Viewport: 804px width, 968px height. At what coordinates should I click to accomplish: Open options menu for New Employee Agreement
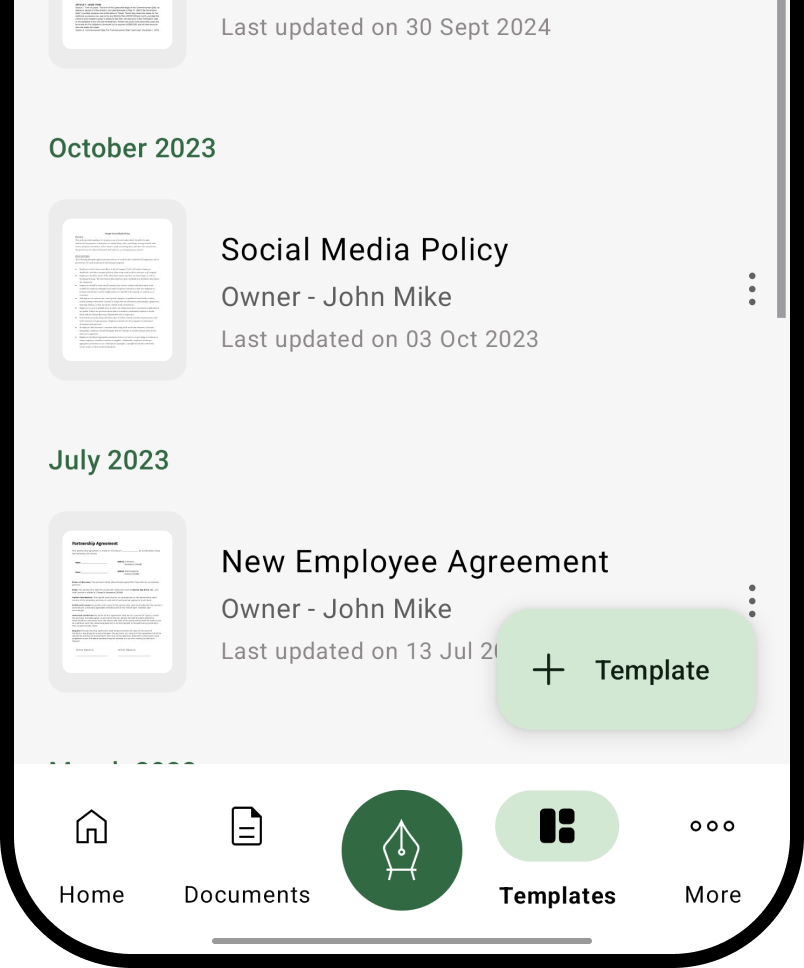click(751, 601)
